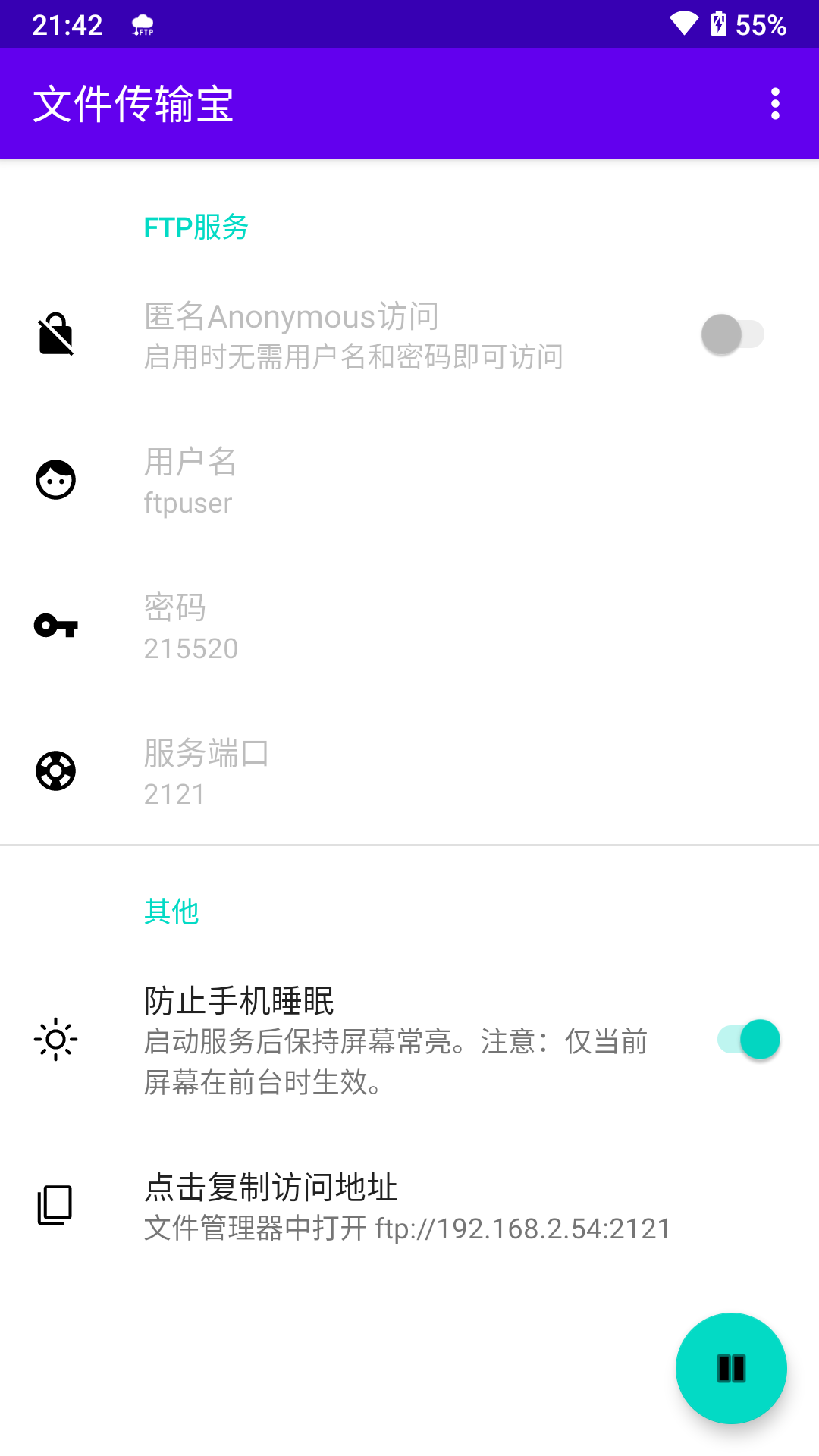Open the overflow menu in the top bar
Viewport: 819px width, 1456px height.
pos(775,103)
